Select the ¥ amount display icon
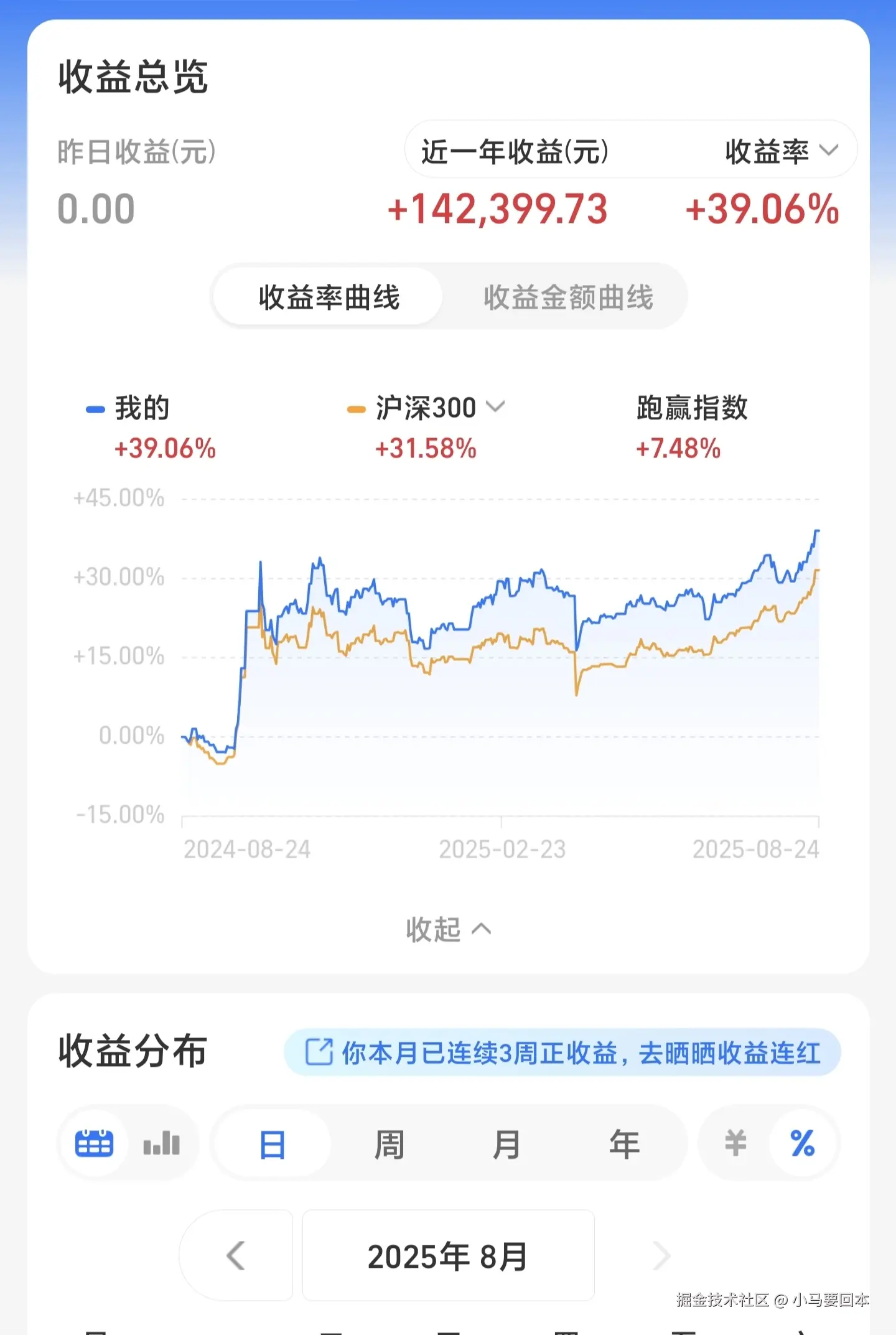896x1335 pixels. pos(735,1143)
